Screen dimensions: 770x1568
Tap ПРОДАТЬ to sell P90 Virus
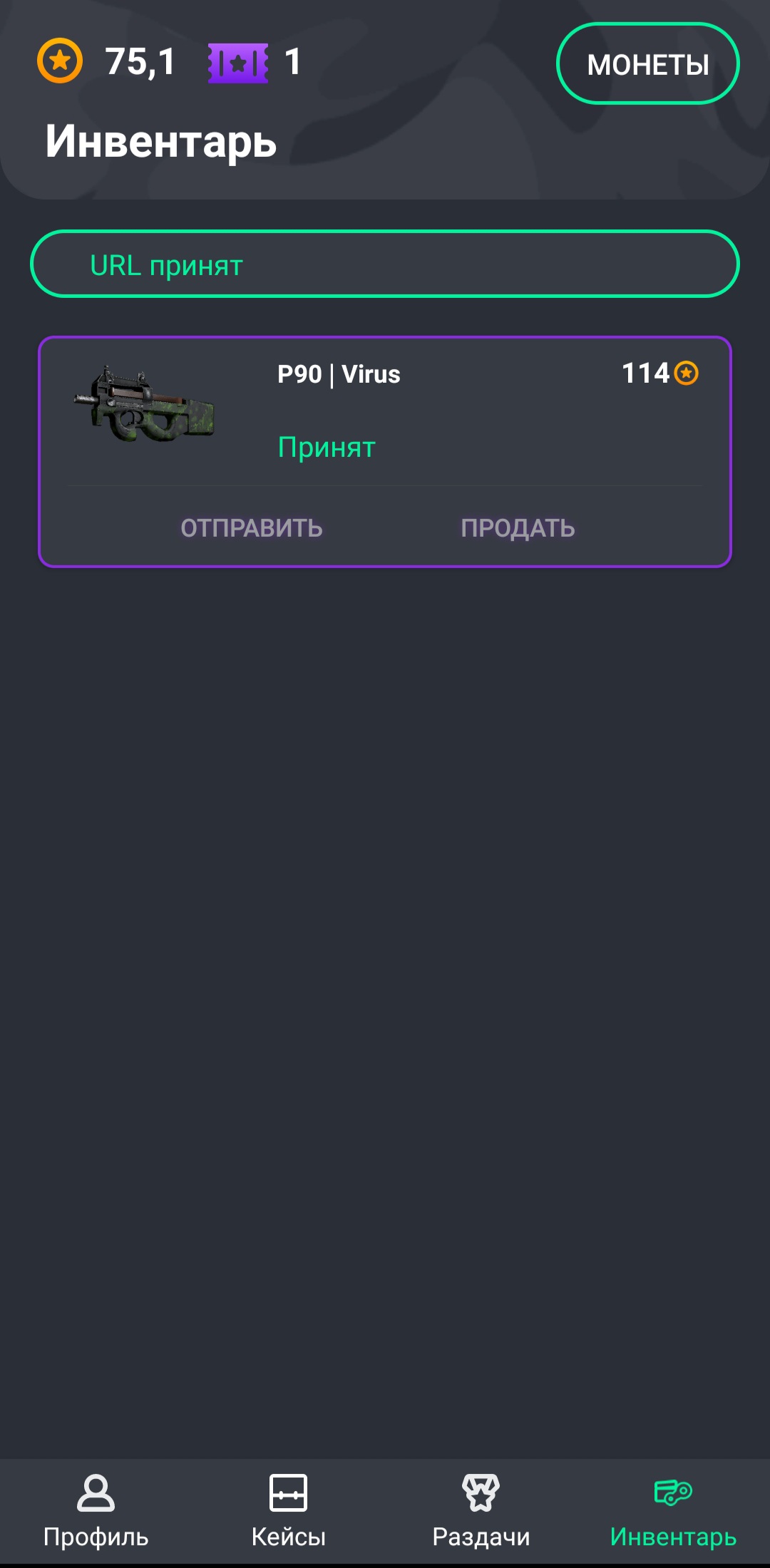click(518, 528)
